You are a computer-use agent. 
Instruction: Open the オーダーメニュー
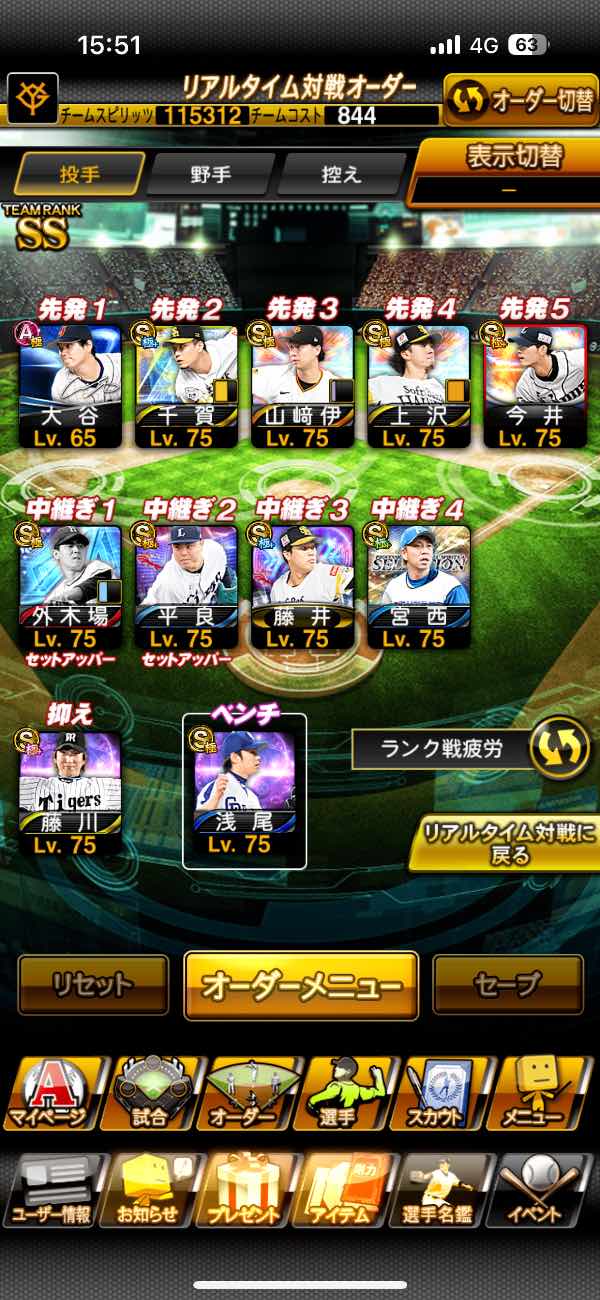click(301, 985)
